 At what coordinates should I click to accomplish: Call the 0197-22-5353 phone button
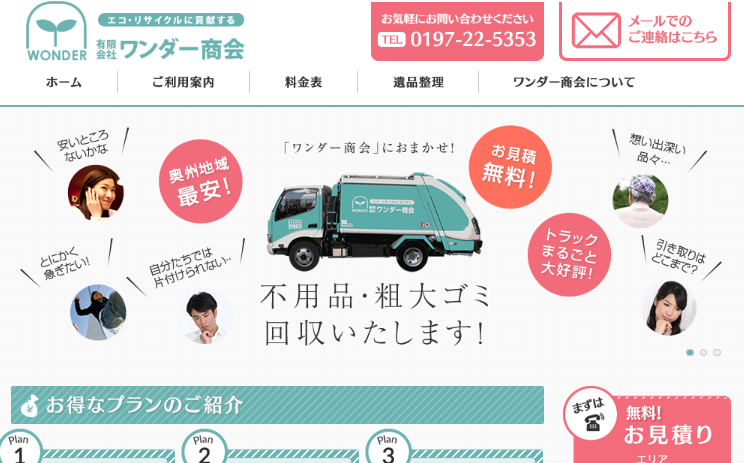pos(457,31)
